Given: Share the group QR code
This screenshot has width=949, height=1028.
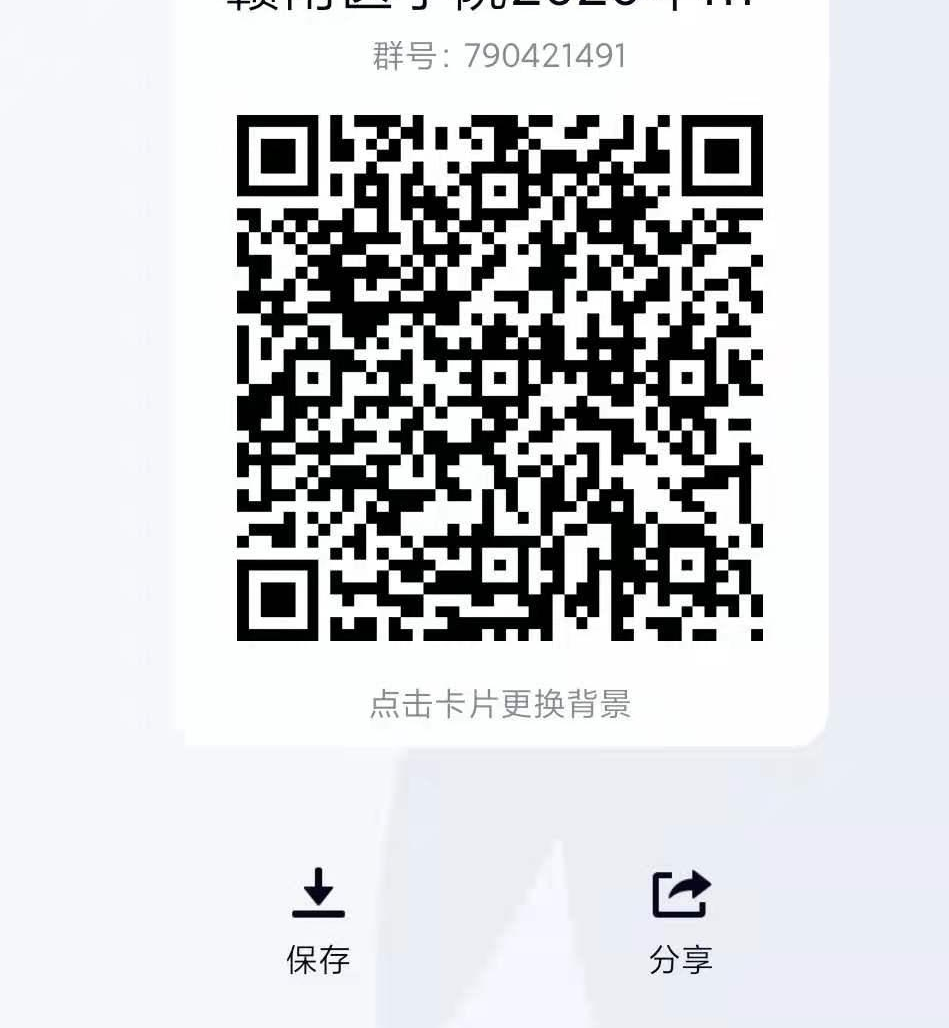Looking at the screenshot, I should click(681, 918).
